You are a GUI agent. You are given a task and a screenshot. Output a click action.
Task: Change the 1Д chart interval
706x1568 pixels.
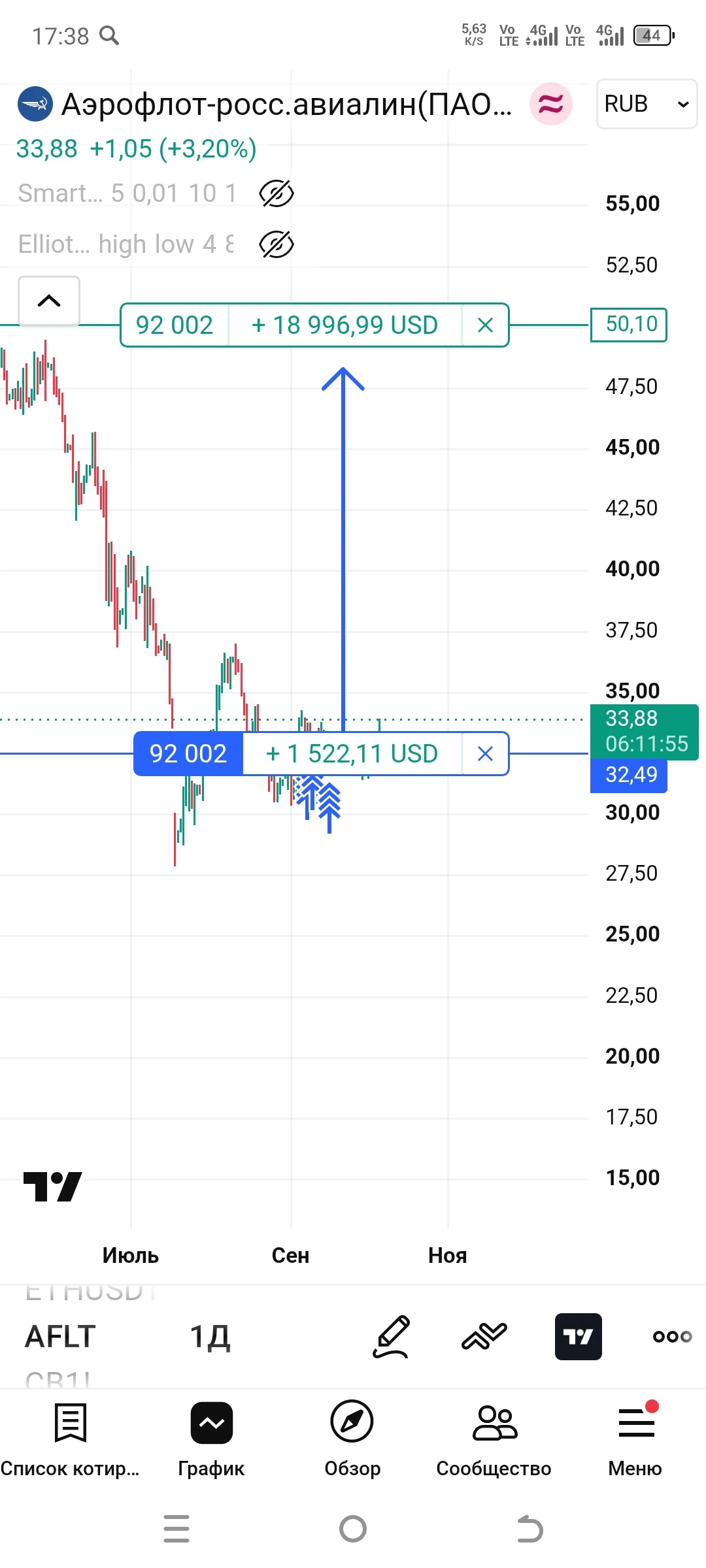pyautogui.click(x=210, y=1337)
